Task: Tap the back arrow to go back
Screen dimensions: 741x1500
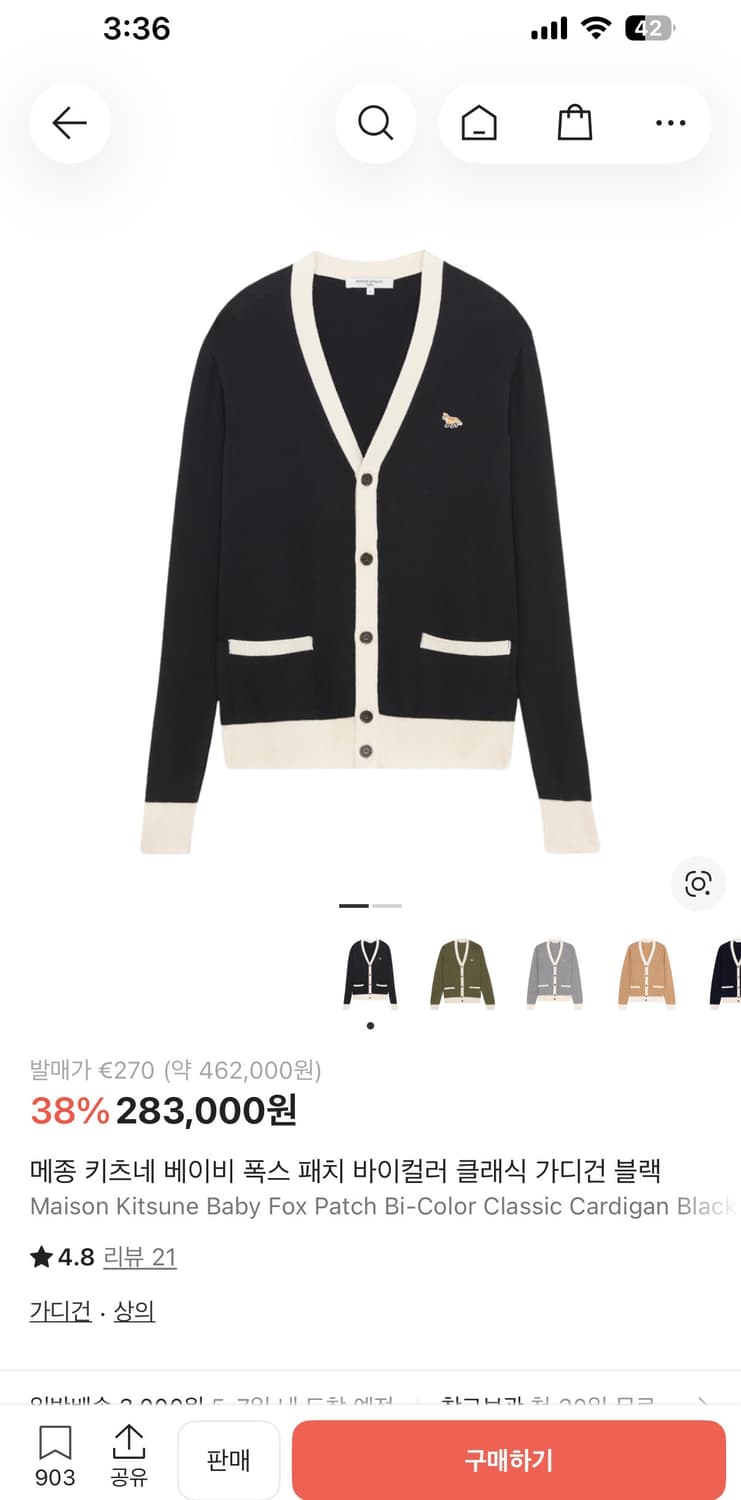Action: tap(69, 123)
